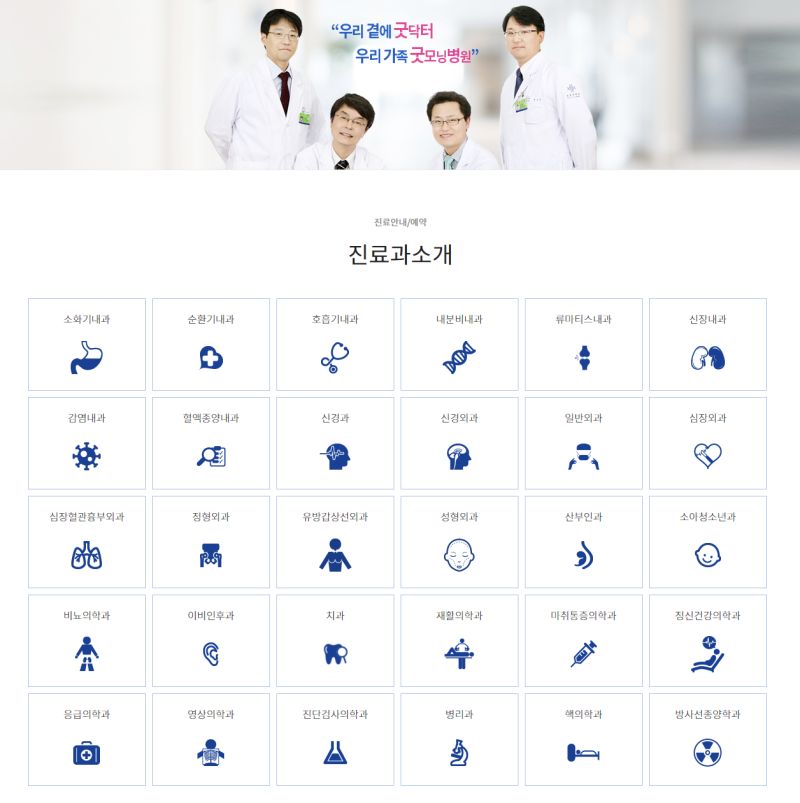800x803 pixels.
Task: Select 혈액종양내과 department
Action: pyautogui.click(x=211, y=443)
